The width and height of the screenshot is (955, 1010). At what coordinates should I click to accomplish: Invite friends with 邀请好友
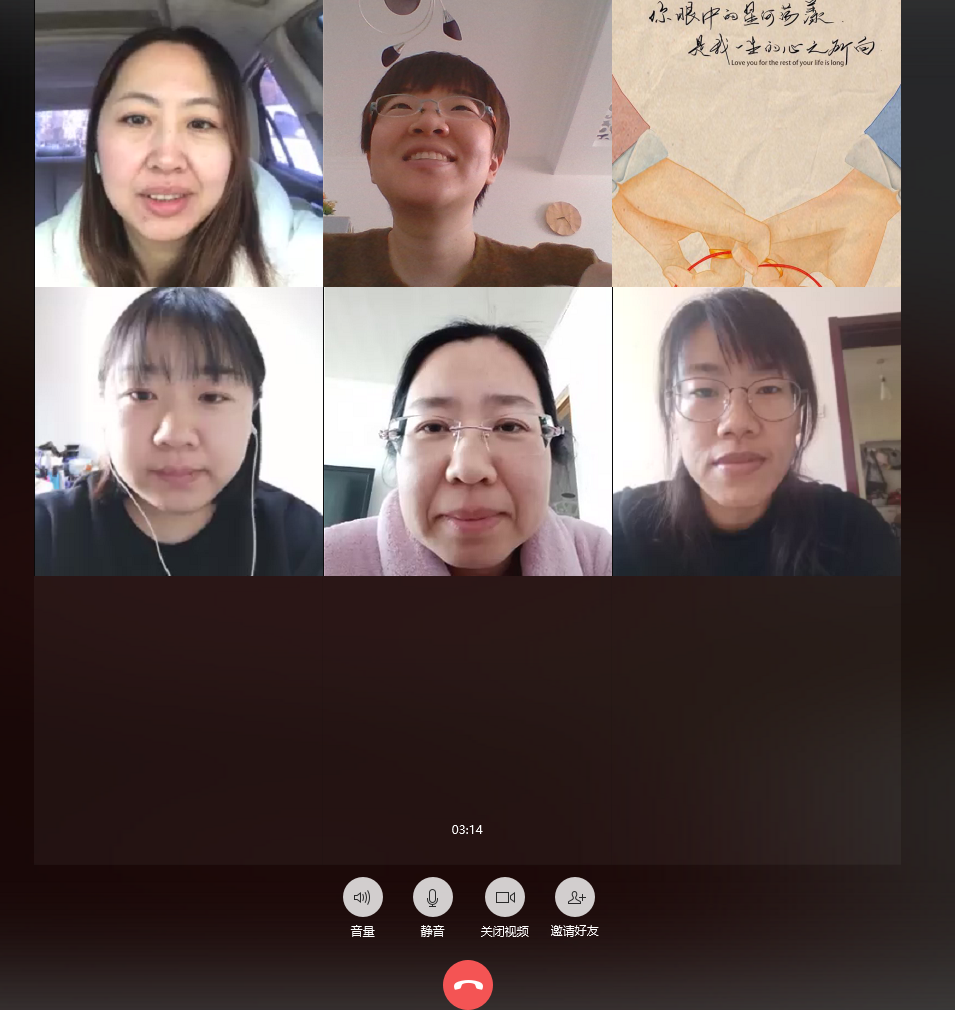pyautogui.click(x=575, y=897)
